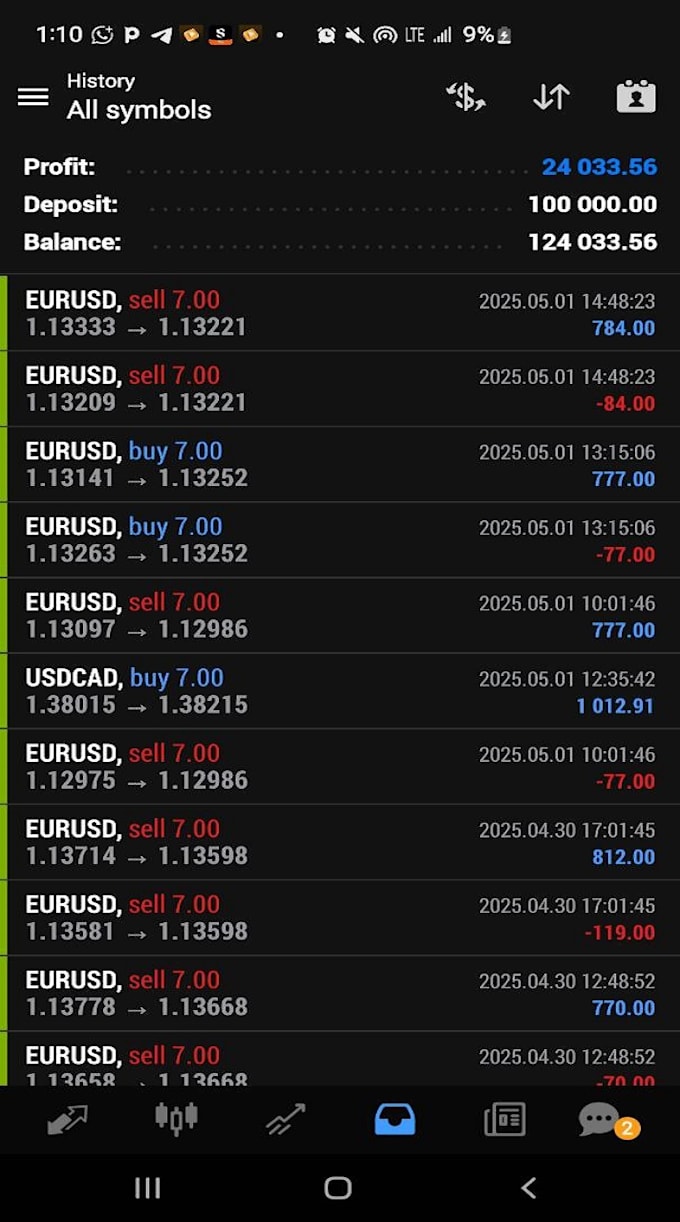Viewport: 680px width, 1222px height.
Task: Open the USDCAD buy 7.00 deal
Action: coord(340,691)
